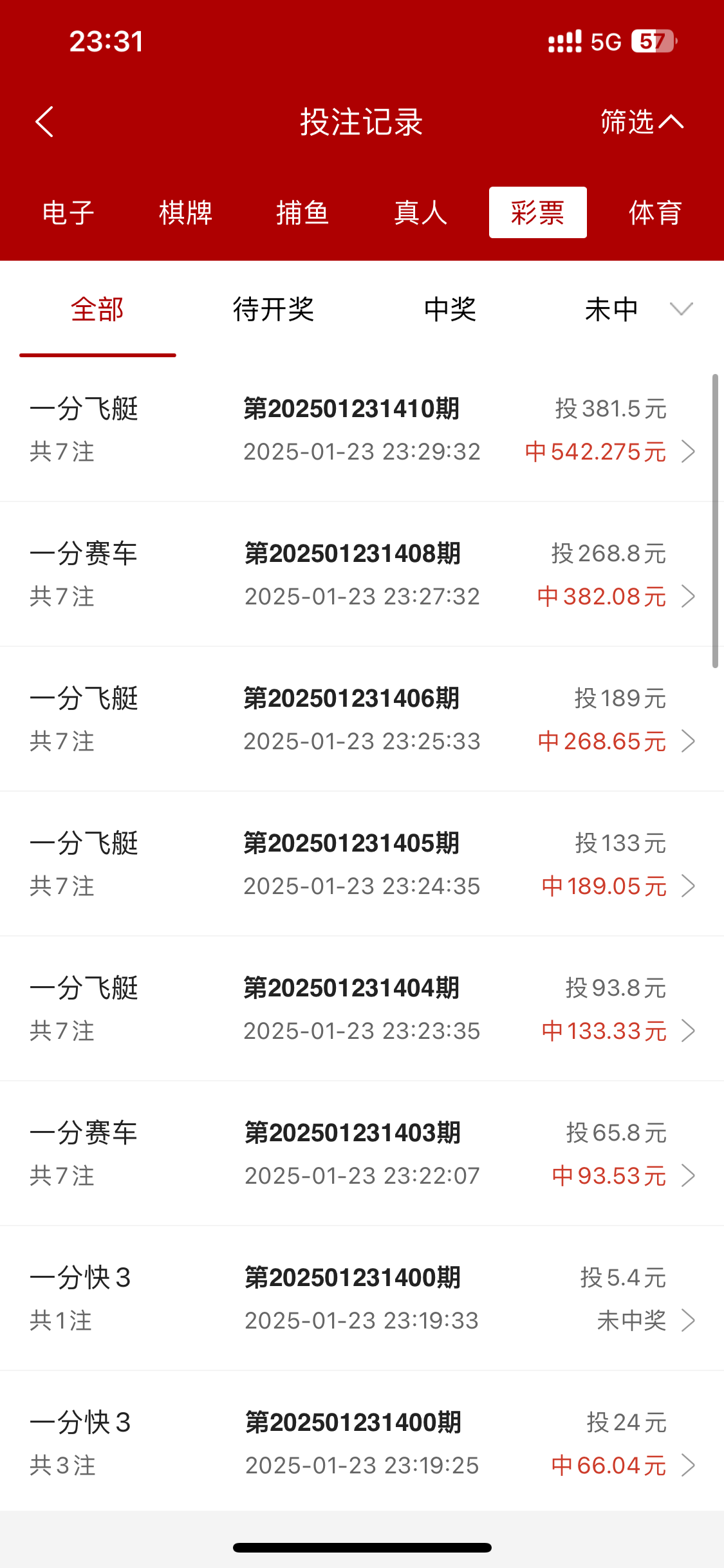View details of 第202501231406期 bet
This screenshot has width=724, height=1568.
[x=362, y=719]
